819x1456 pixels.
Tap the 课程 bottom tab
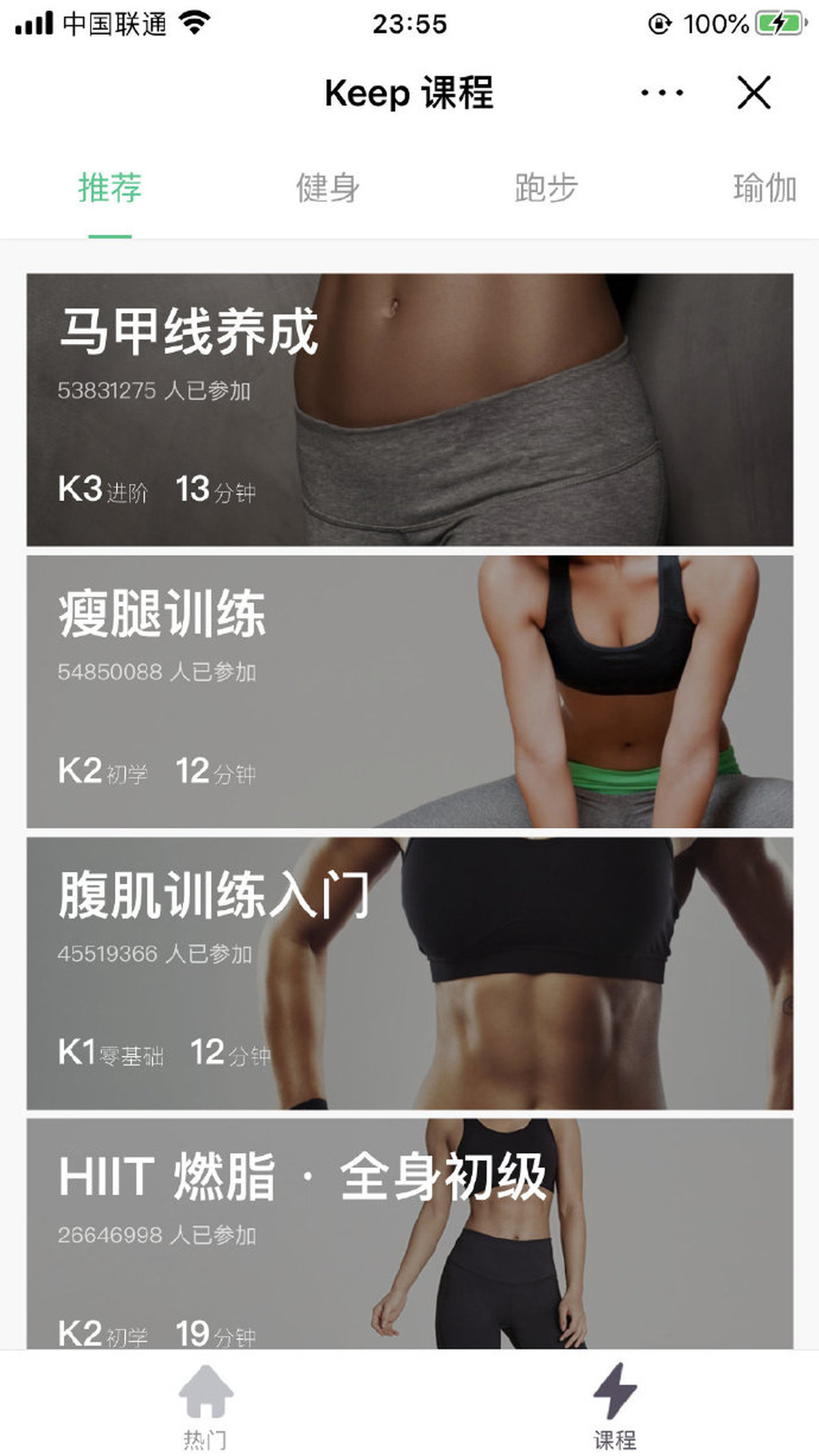614,1406
